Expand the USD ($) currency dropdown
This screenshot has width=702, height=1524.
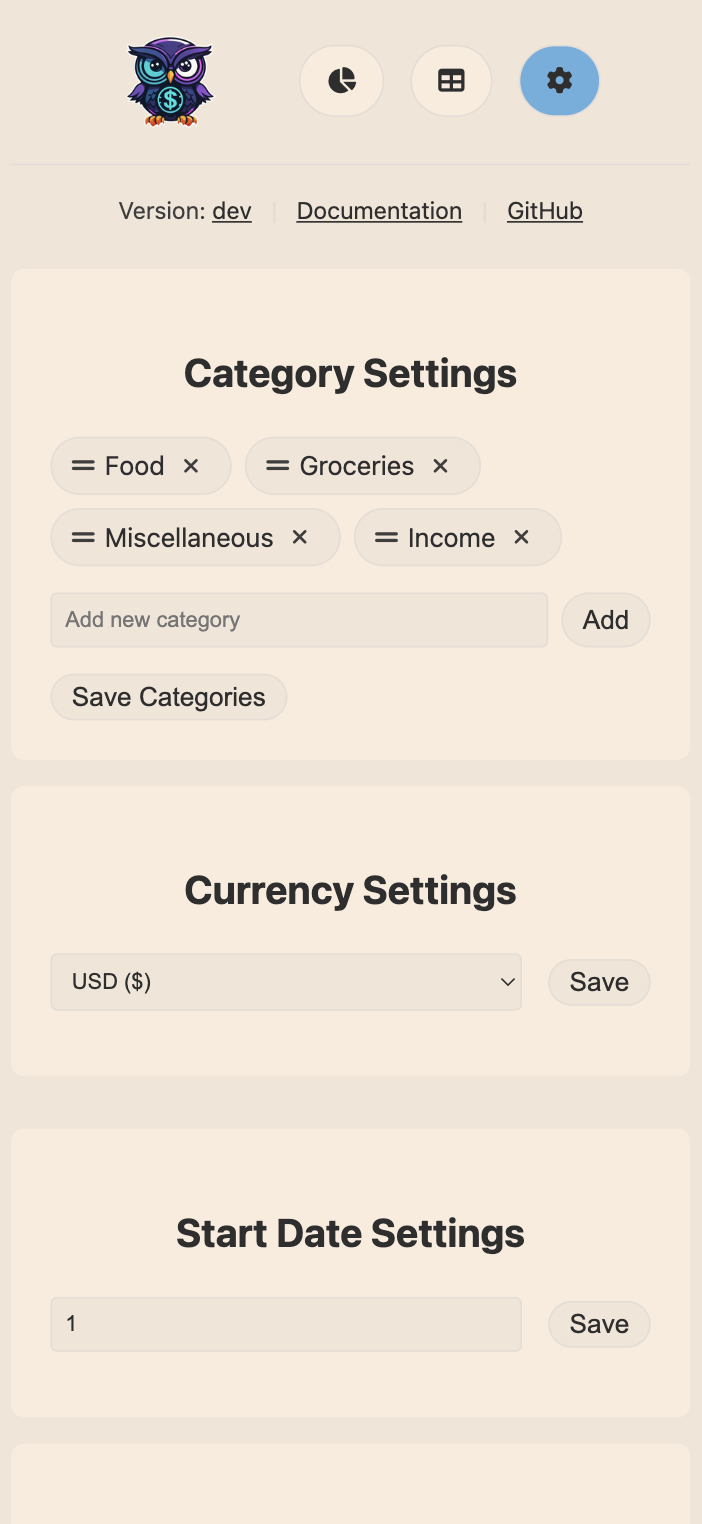coord(286,982)
